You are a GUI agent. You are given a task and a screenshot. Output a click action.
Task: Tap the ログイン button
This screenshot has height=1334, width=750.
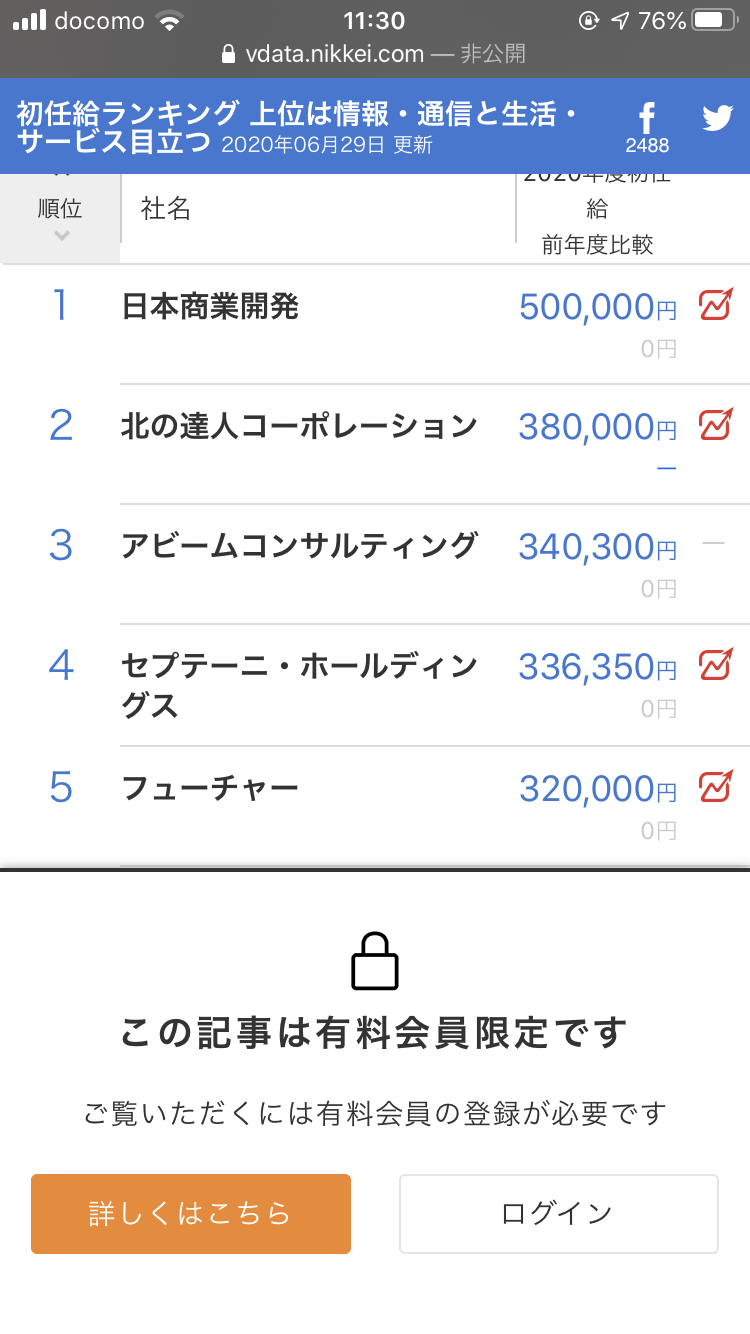[558, 1213]
